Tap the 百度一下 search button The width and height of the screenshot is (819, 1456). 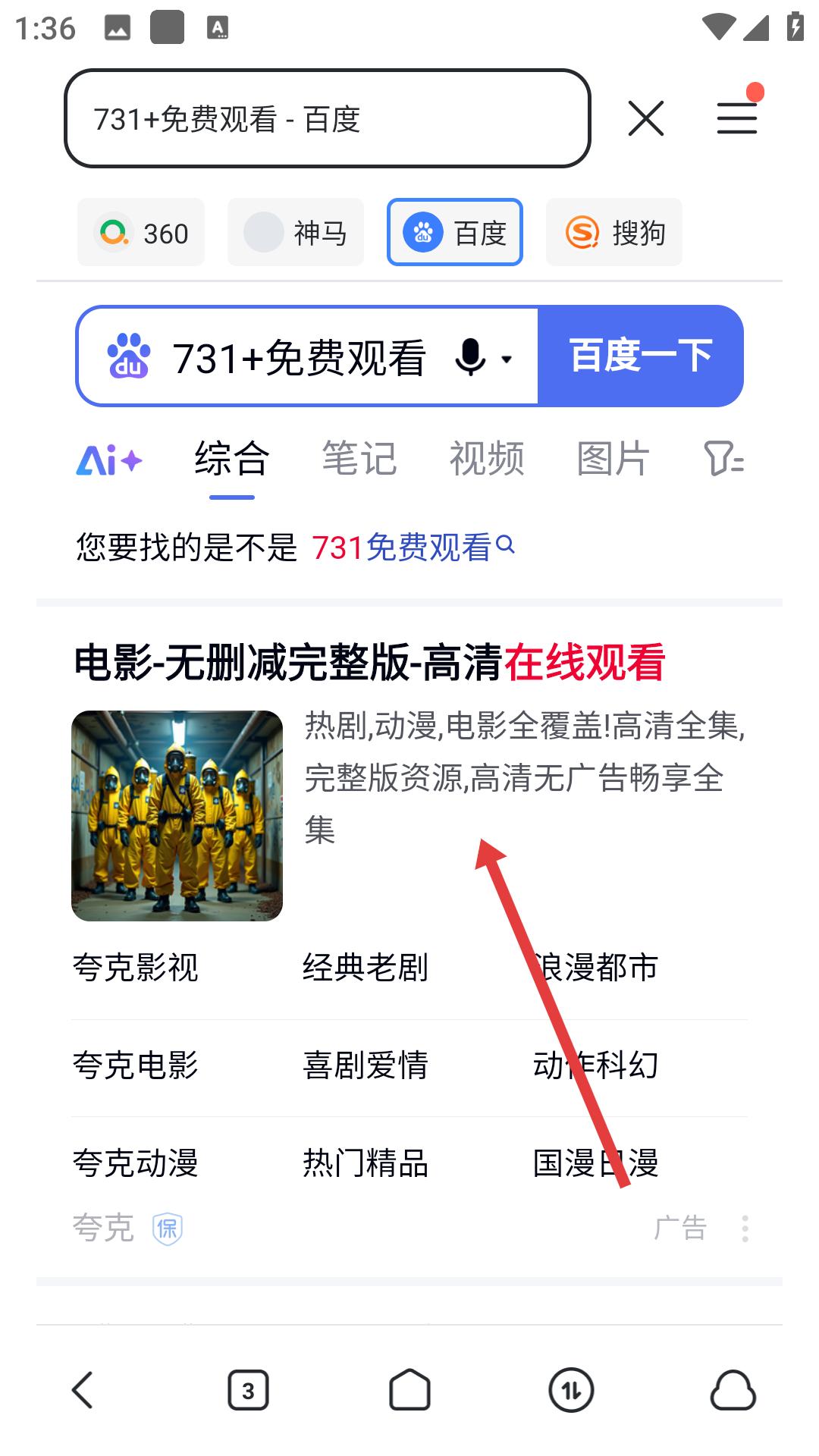pyautogui.click(x=640, y=356)
